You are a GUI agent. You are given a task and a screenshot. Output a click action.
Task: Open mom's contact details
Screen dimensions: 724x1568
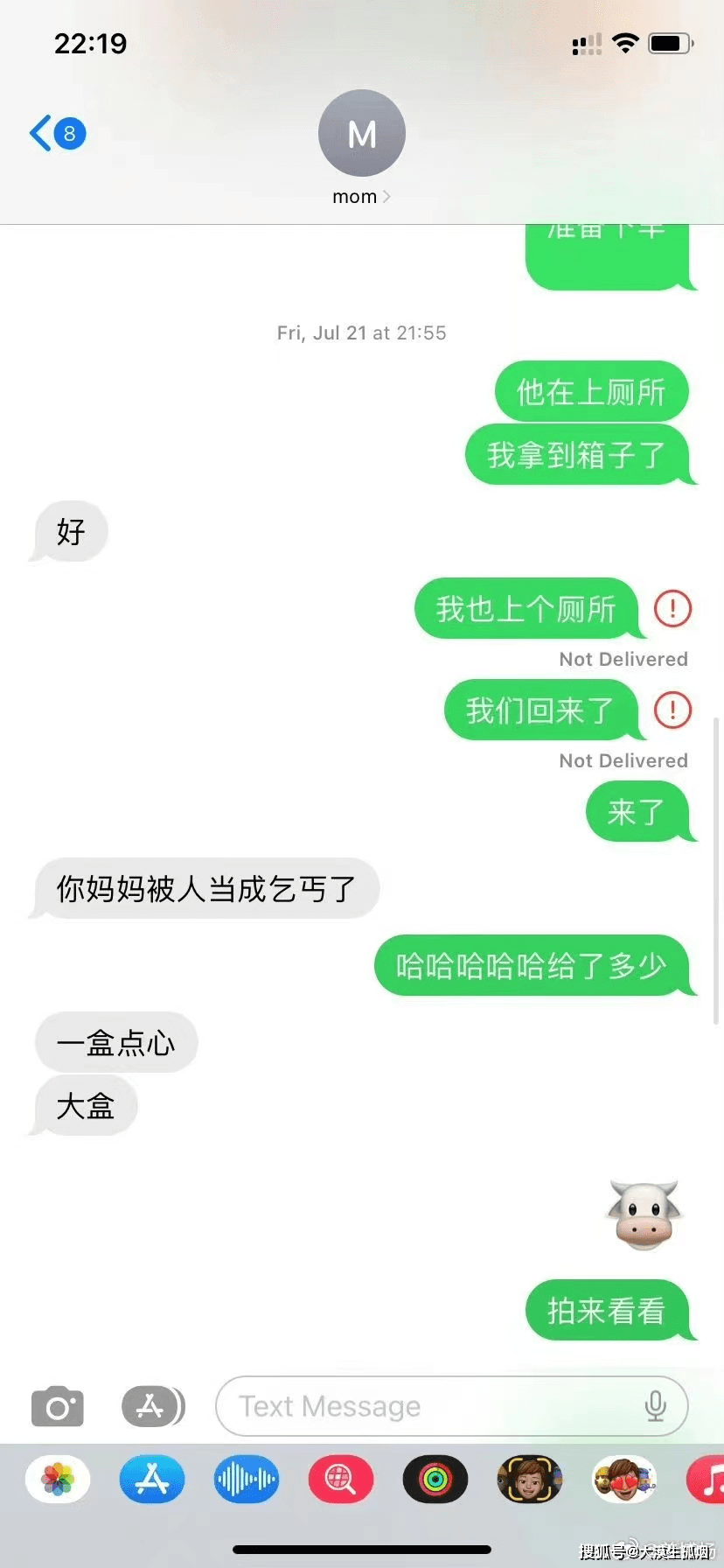pos(361,149)
